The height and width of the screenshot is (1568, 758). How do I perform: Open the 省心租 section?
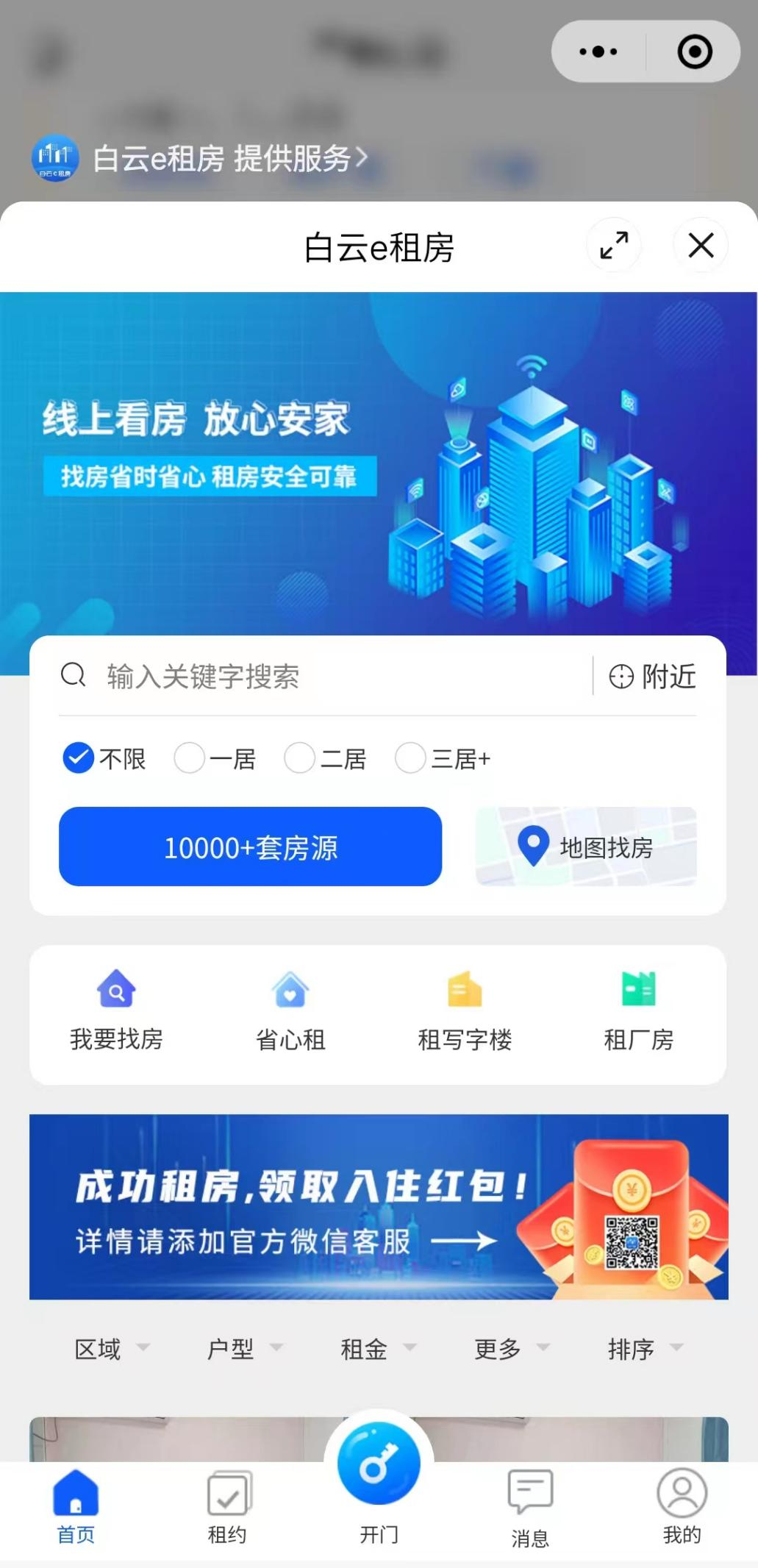pos(290,1010)
